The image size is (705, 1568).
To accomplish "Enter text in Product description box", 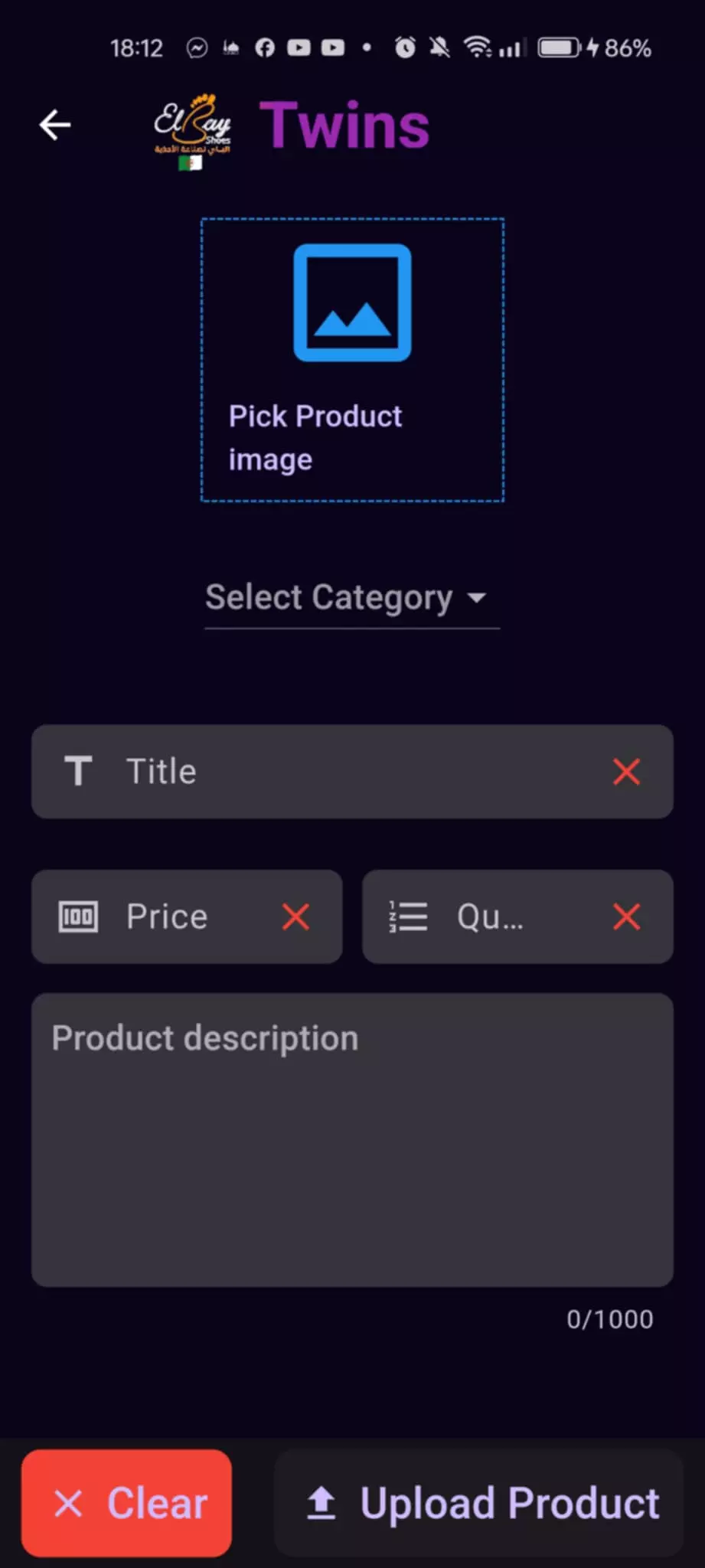I will [352, 1141].
